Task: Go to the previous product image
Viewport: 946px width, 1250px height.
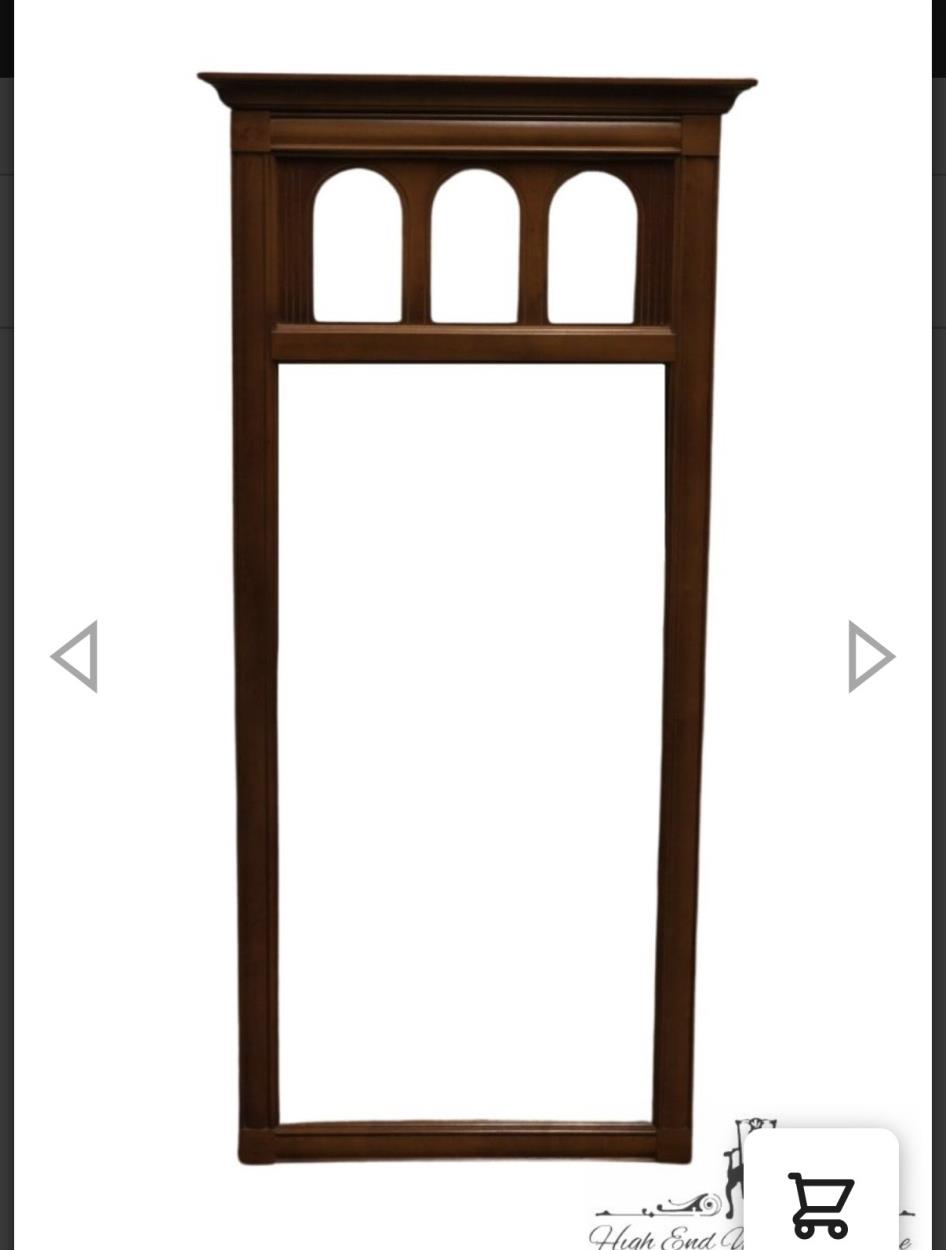Action: 75,657
